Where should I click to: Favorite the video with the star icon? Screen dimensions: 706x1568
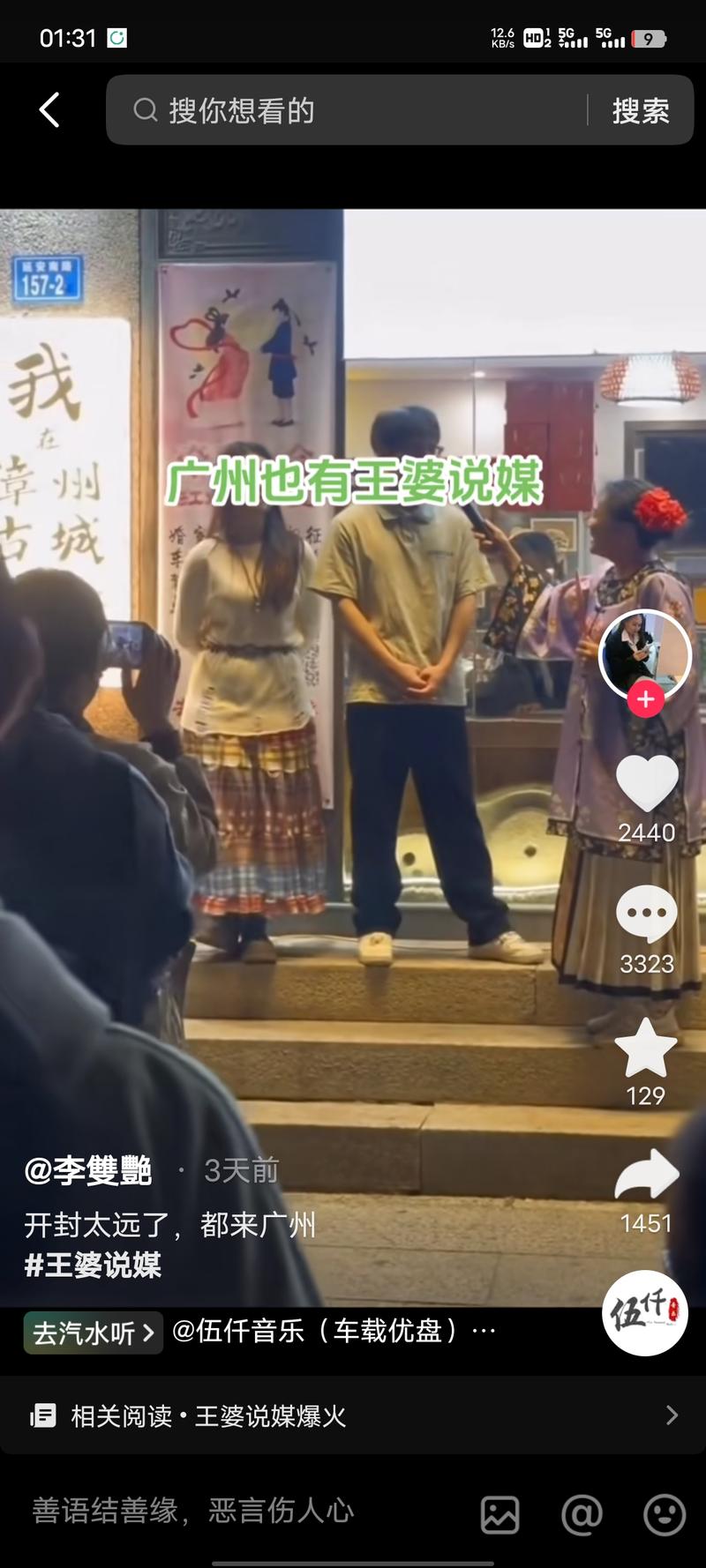tap(646, 1048)
